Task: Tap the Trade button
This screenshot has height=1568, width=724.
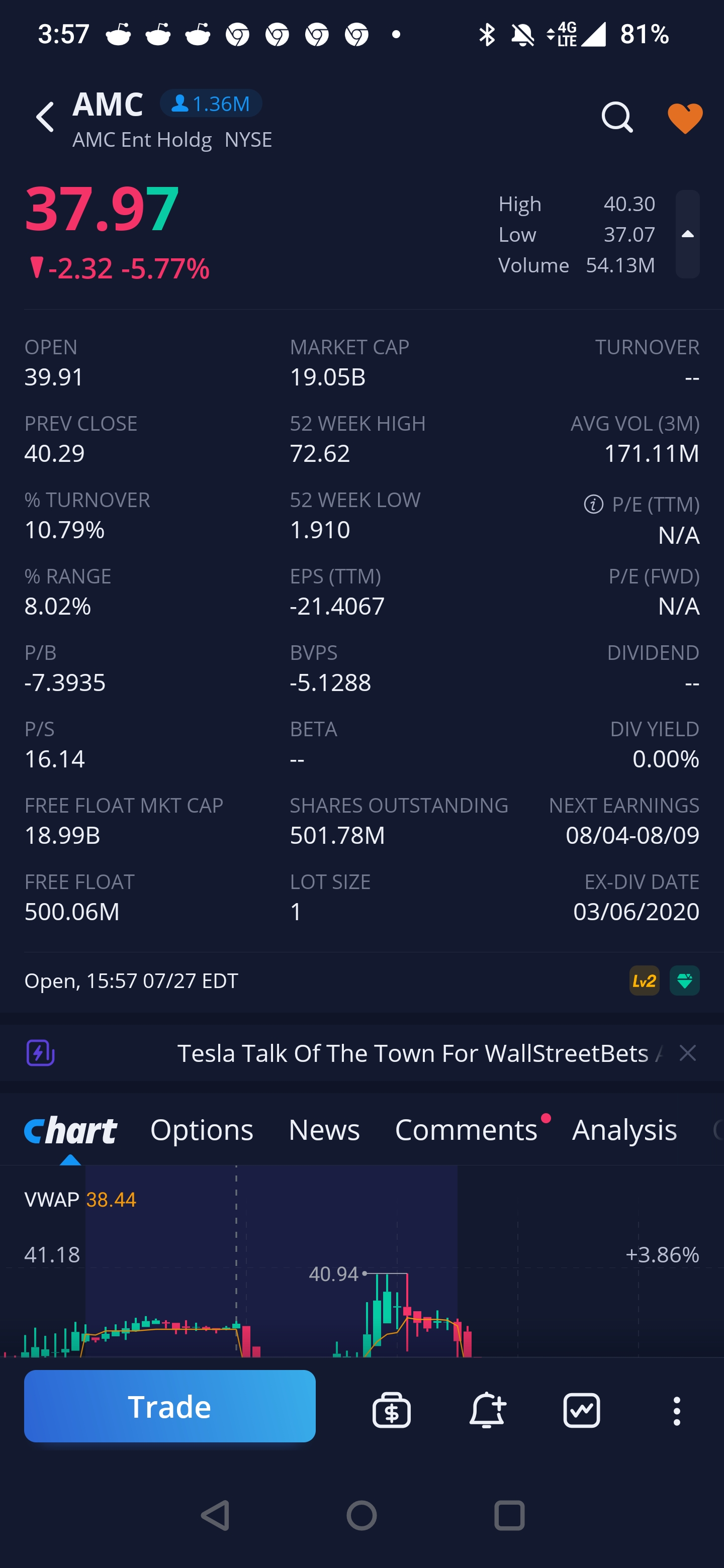Action: coord(169,1406)
